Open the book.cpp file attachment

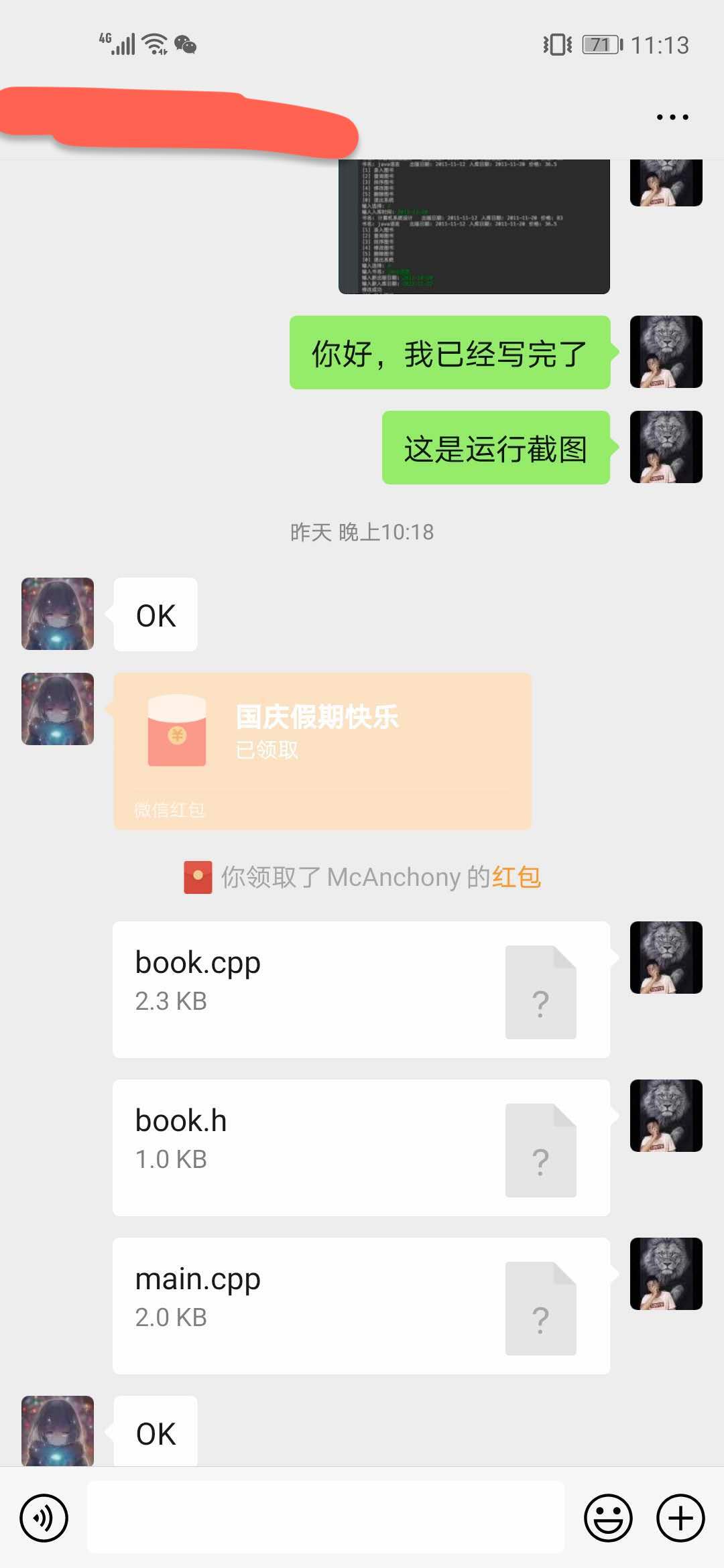pos(361,989)
